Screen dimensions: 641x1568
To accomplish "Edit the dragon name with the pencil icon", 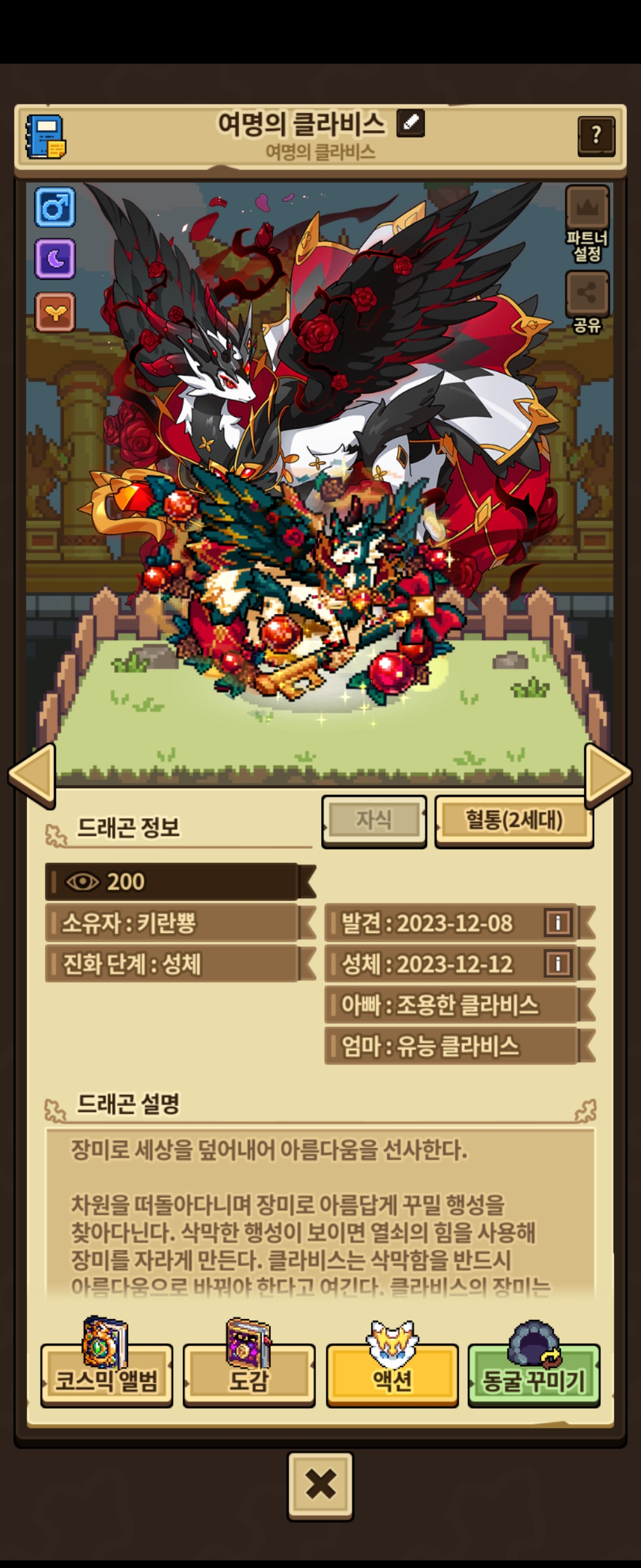I will tap(411, 124).
